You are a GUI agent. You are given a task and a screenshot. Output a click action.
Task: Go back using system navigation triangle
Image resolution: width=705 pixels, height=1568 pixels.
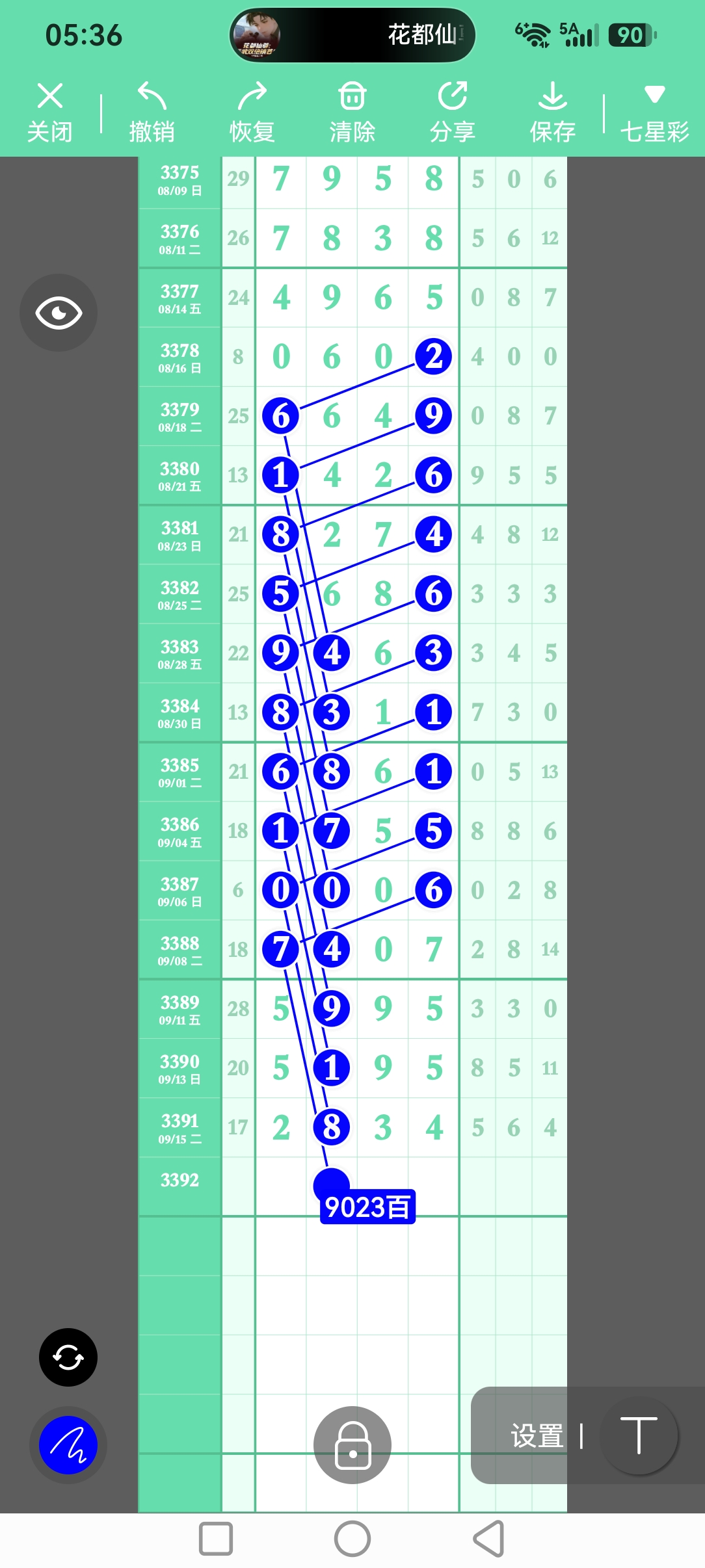click(x=489, y=1539)
